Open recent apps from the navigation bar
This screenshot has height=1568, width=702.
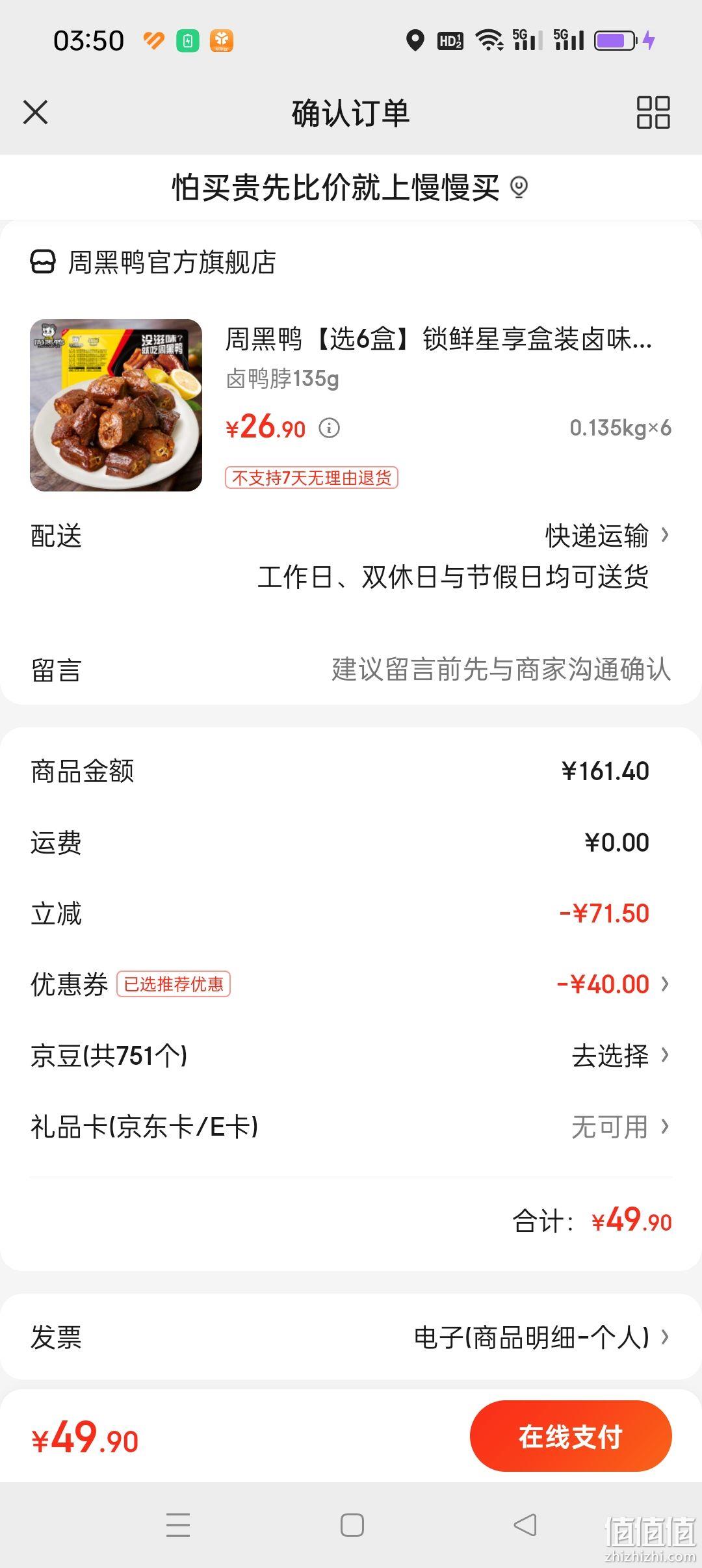(178, 1524)
